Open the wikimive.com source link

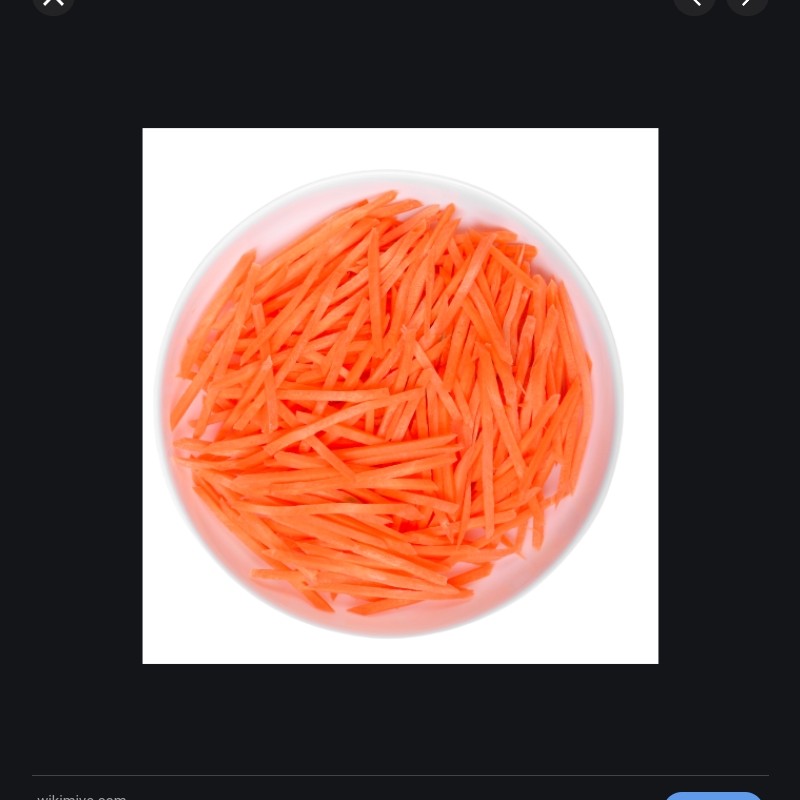click(82, 797)
